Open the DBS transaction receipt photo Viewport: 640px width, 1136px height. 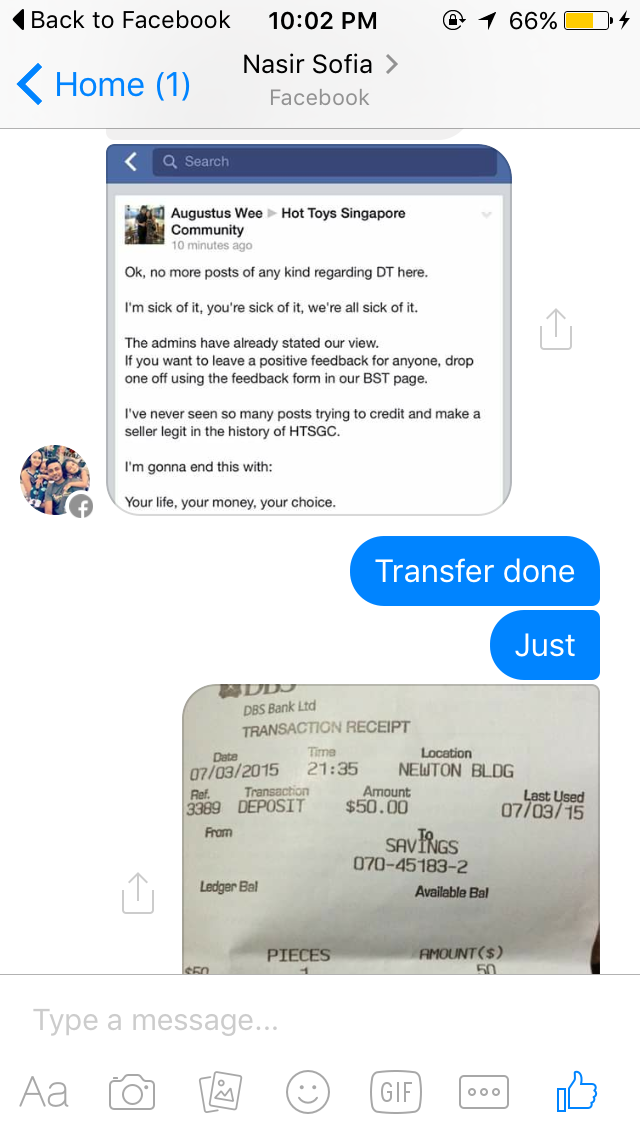tap(391, 829)
